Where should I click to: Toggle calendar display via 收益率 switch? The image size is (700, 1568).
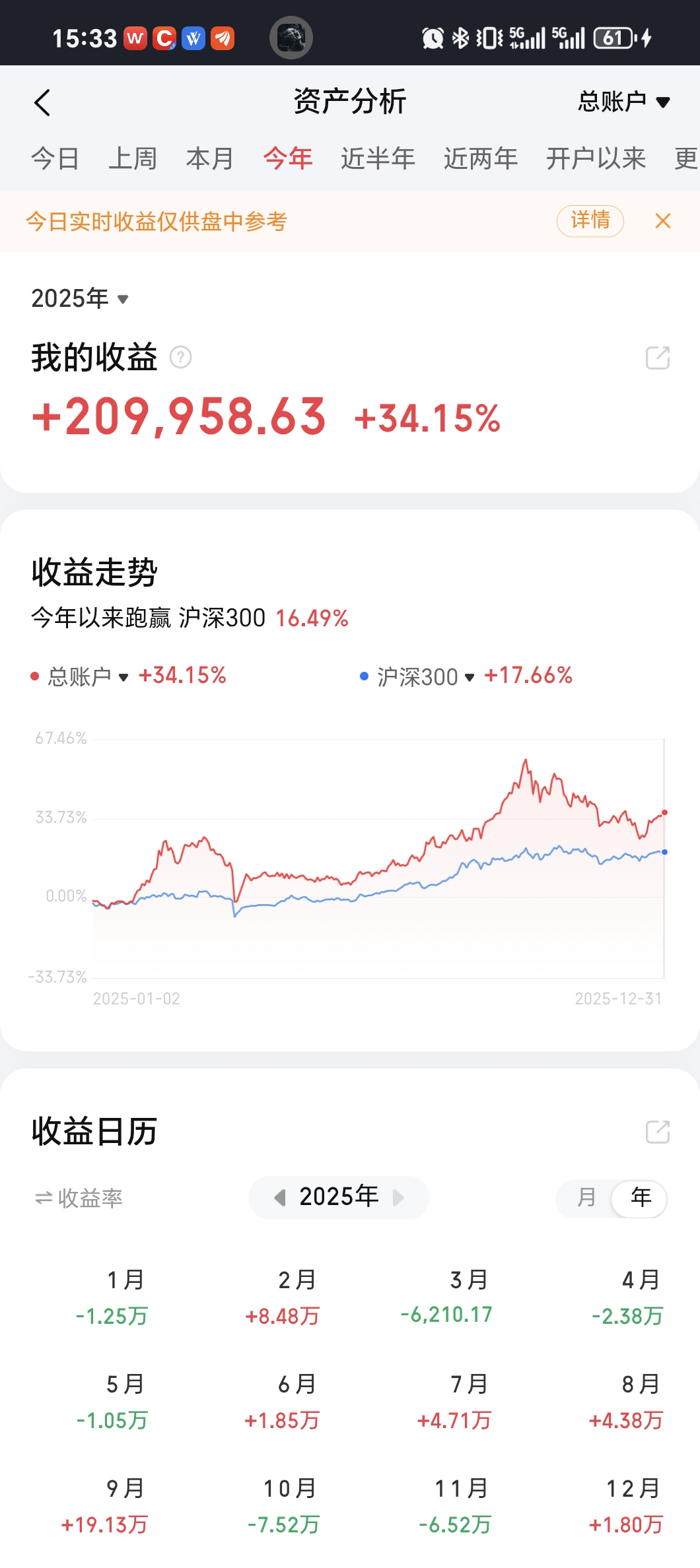point(79,1198)
